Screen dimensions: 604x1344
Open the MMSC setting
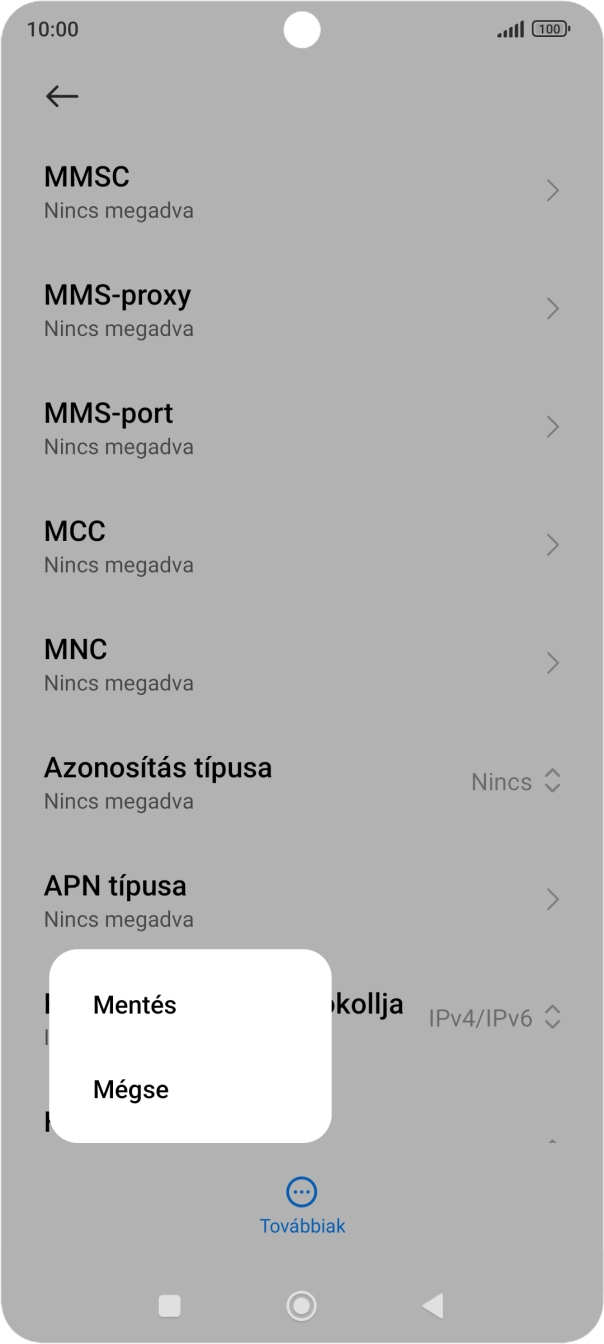(300, 192)
